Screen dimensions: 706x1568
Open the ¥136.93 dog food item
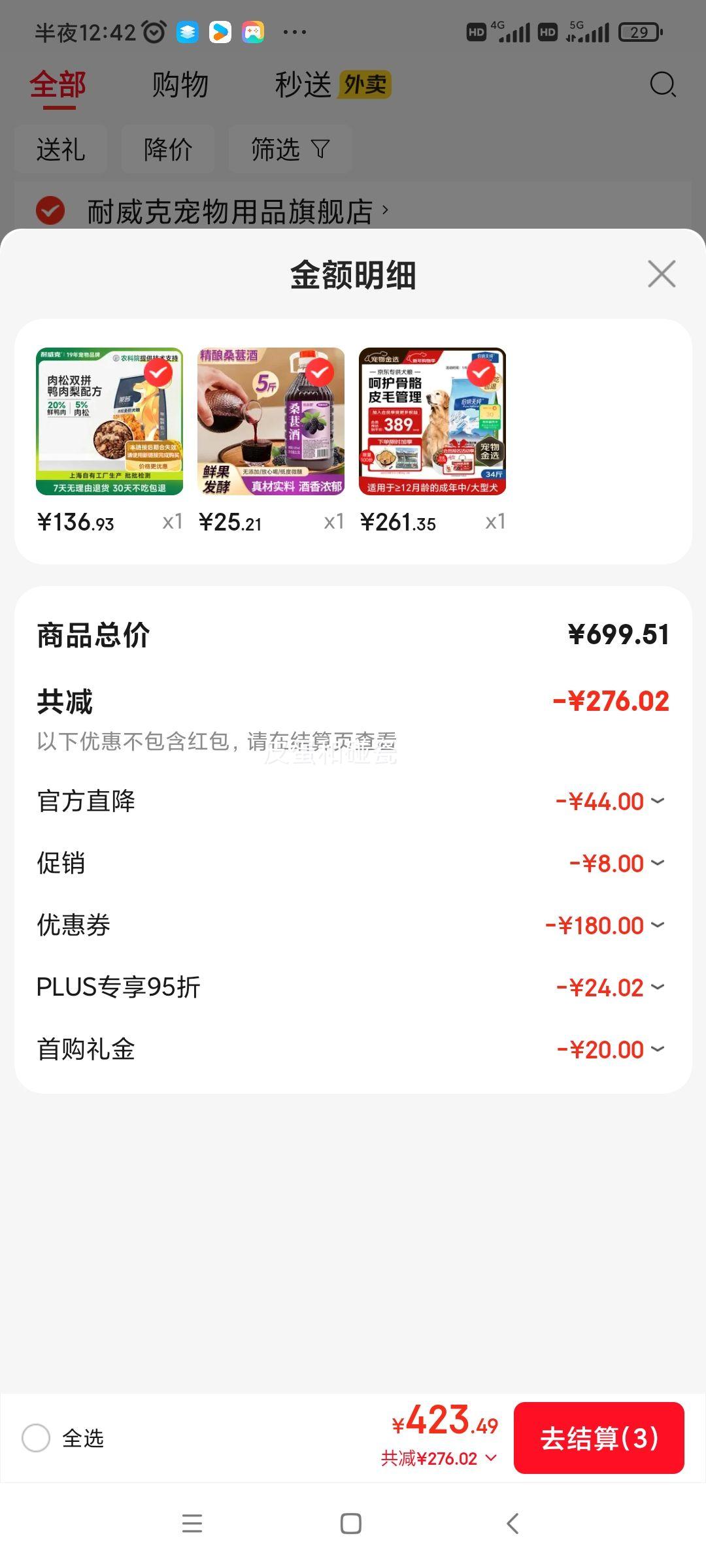tap(109, 421)
